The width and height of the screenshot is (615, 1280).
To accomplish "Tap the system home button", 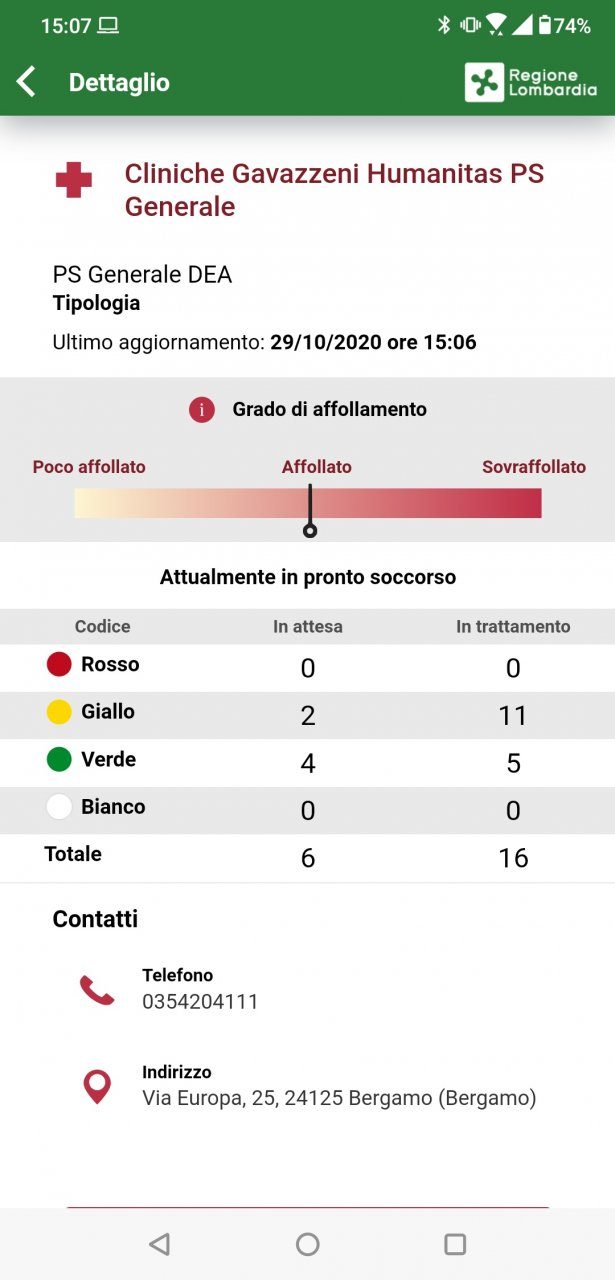I will coord(307,1244).
